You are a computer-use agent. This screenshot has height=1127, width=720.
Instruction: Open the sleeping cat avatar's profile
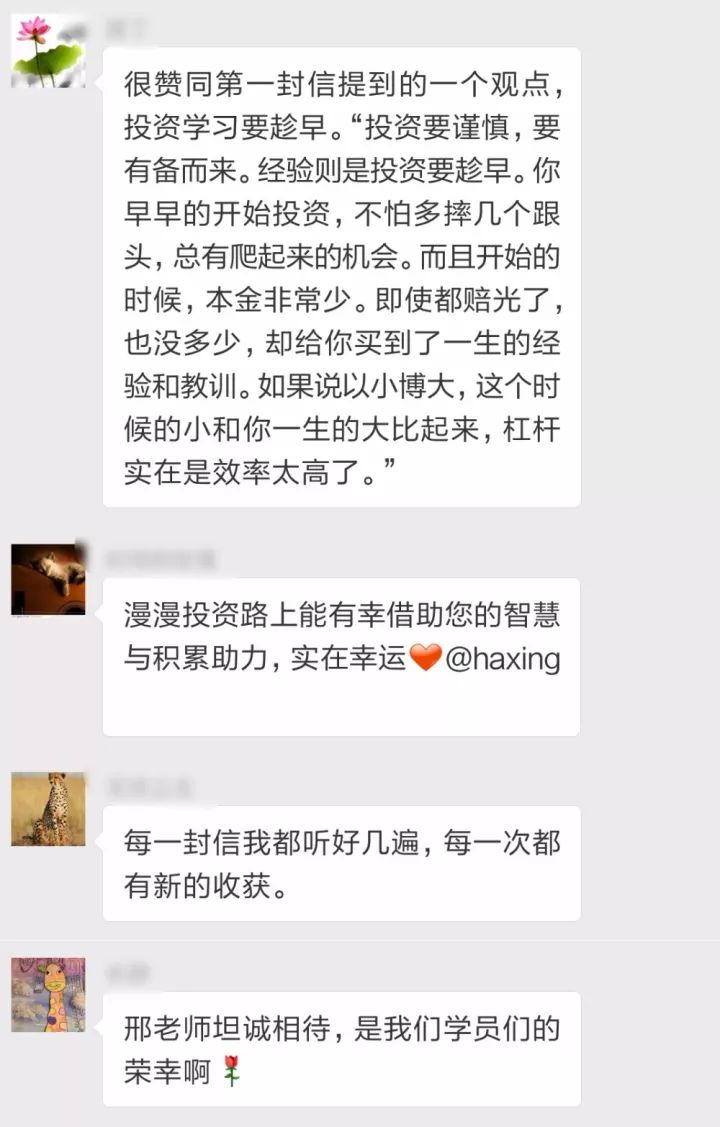click(47, 580)
